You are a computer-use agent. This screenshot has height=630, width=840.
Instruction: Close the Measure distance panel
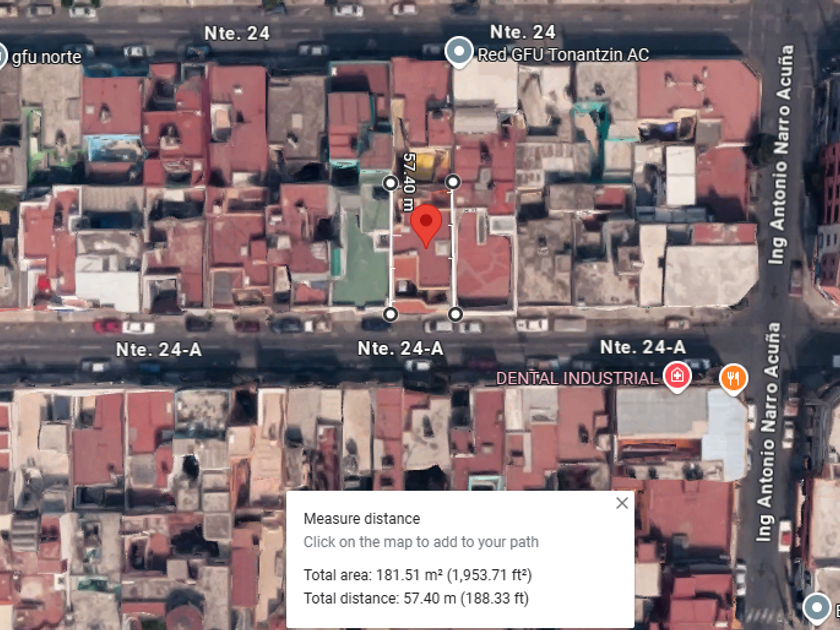(x=622, y=503)
